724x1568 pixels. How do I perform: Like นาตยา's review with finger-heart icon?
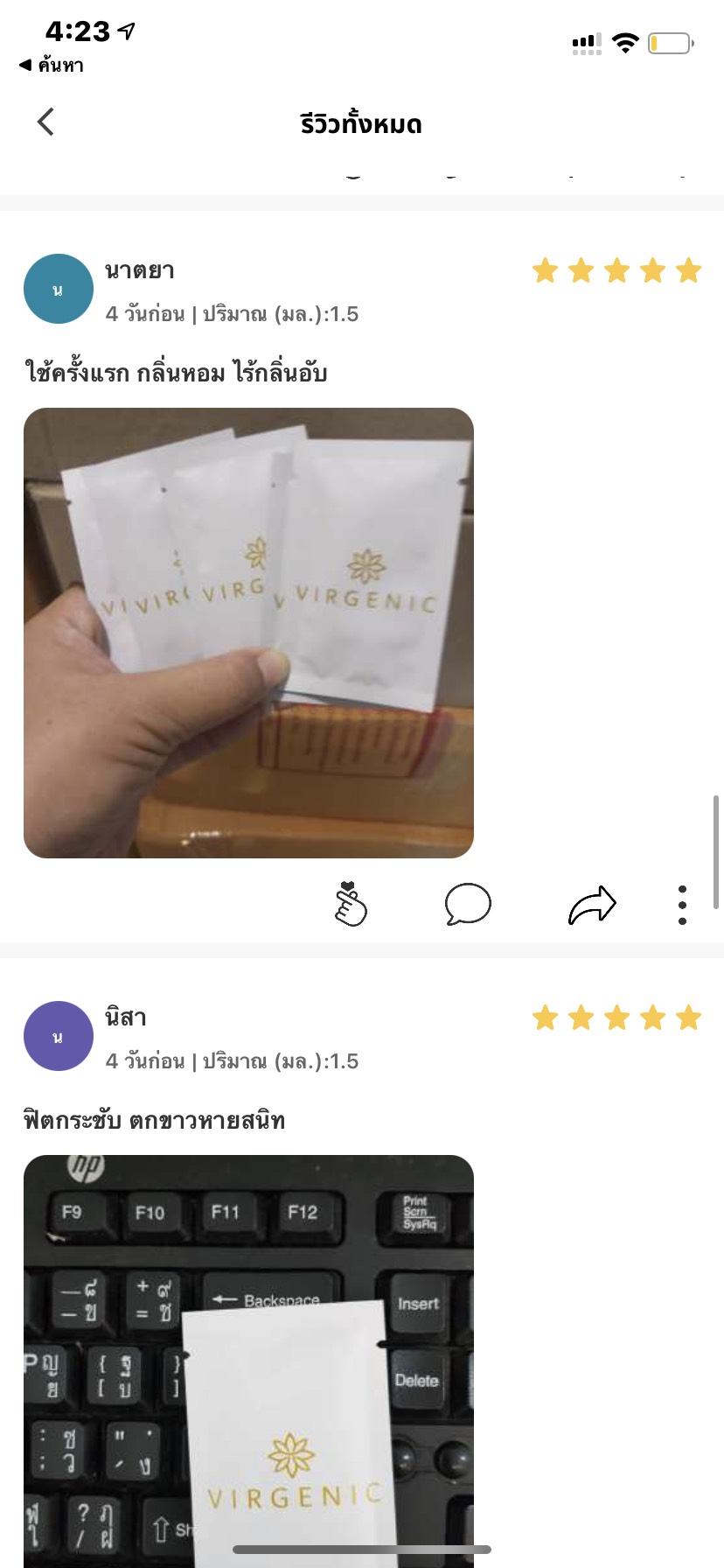pyautogui.click(x=351, y=904)
